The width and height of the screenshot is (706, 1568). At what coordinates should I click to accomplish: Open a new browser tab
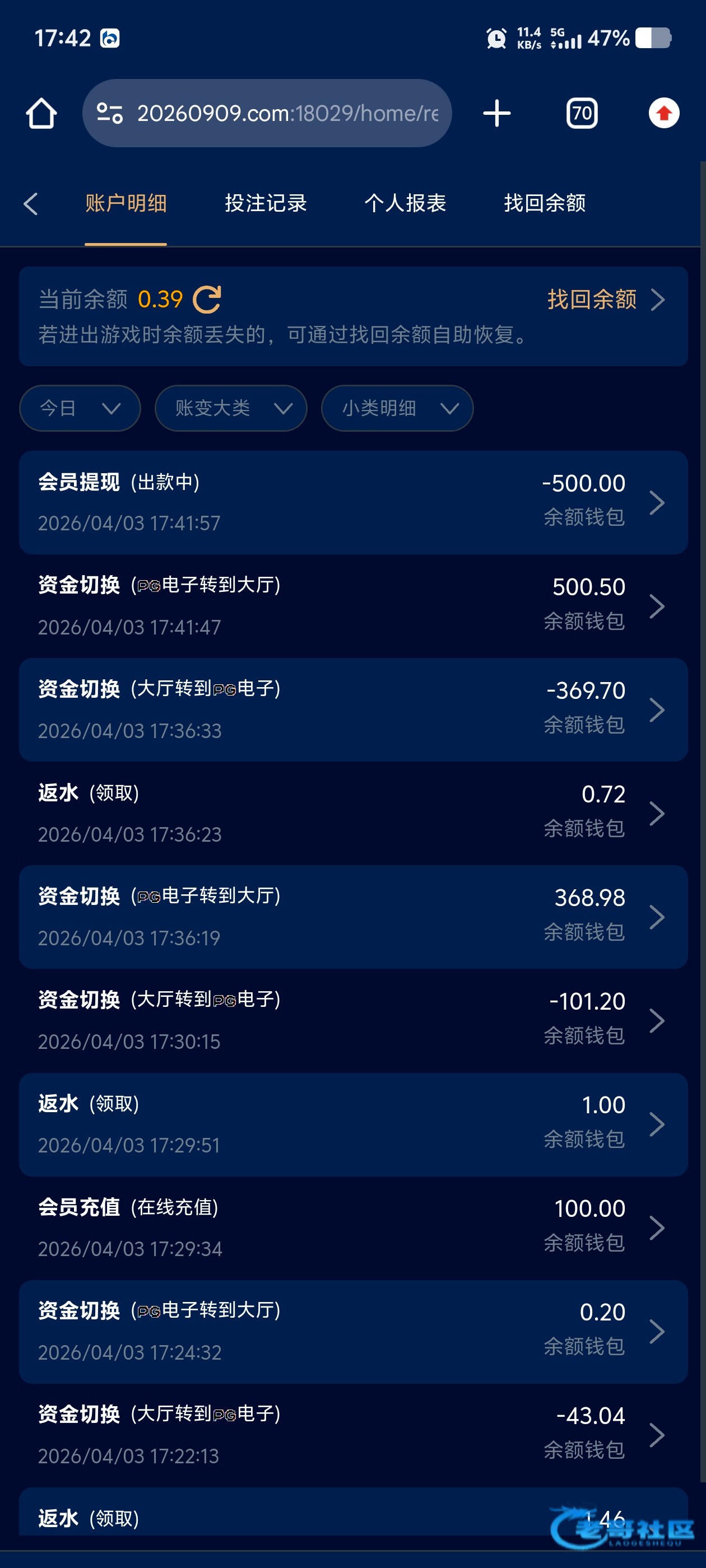pyautogui.click(x=496, y=113)
